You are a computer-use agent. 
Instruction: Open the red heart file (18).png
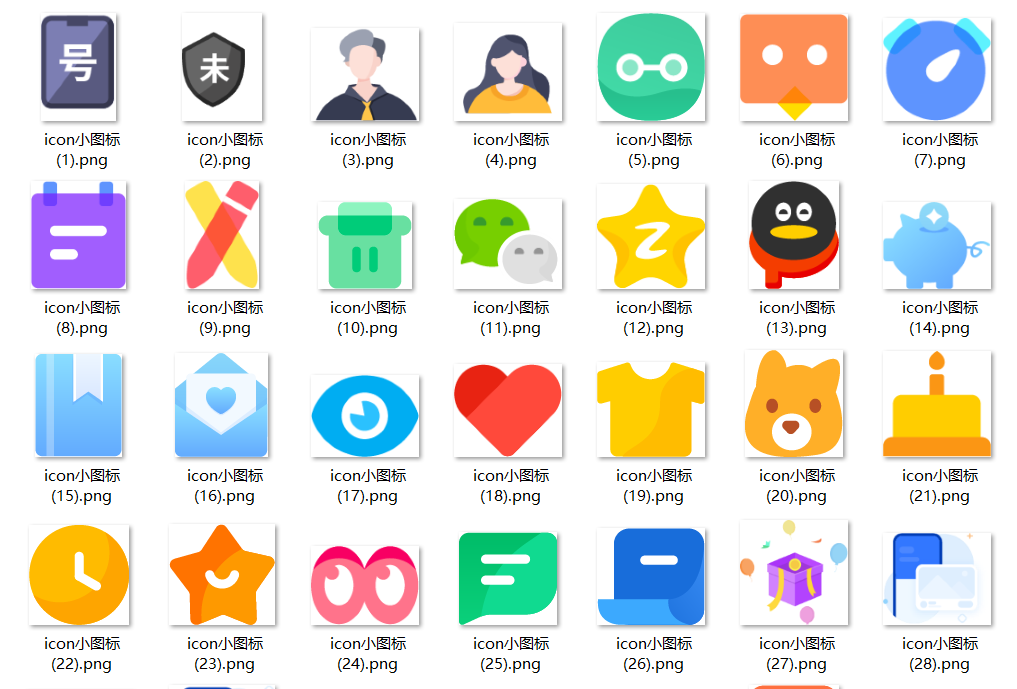[508, 410]
